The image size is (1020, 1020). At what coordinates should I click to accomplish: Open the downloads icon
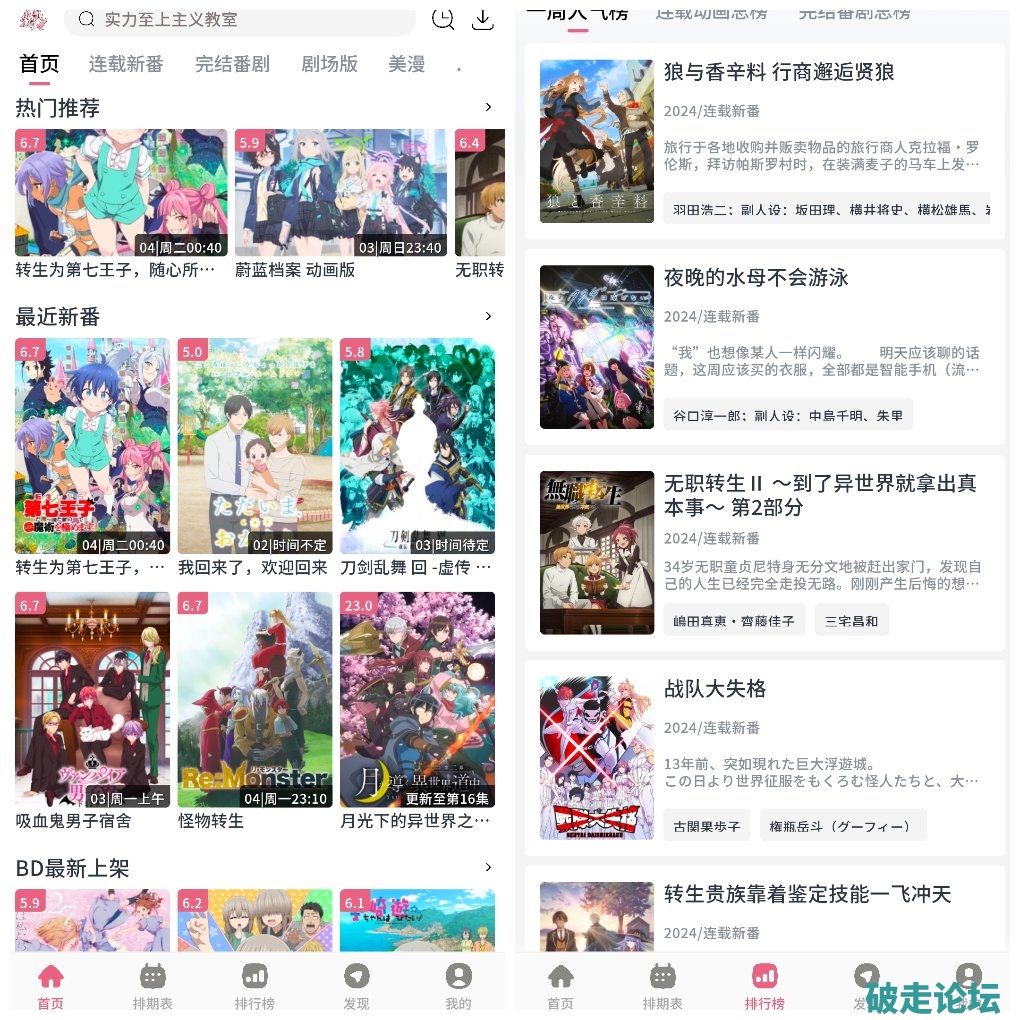483,18
